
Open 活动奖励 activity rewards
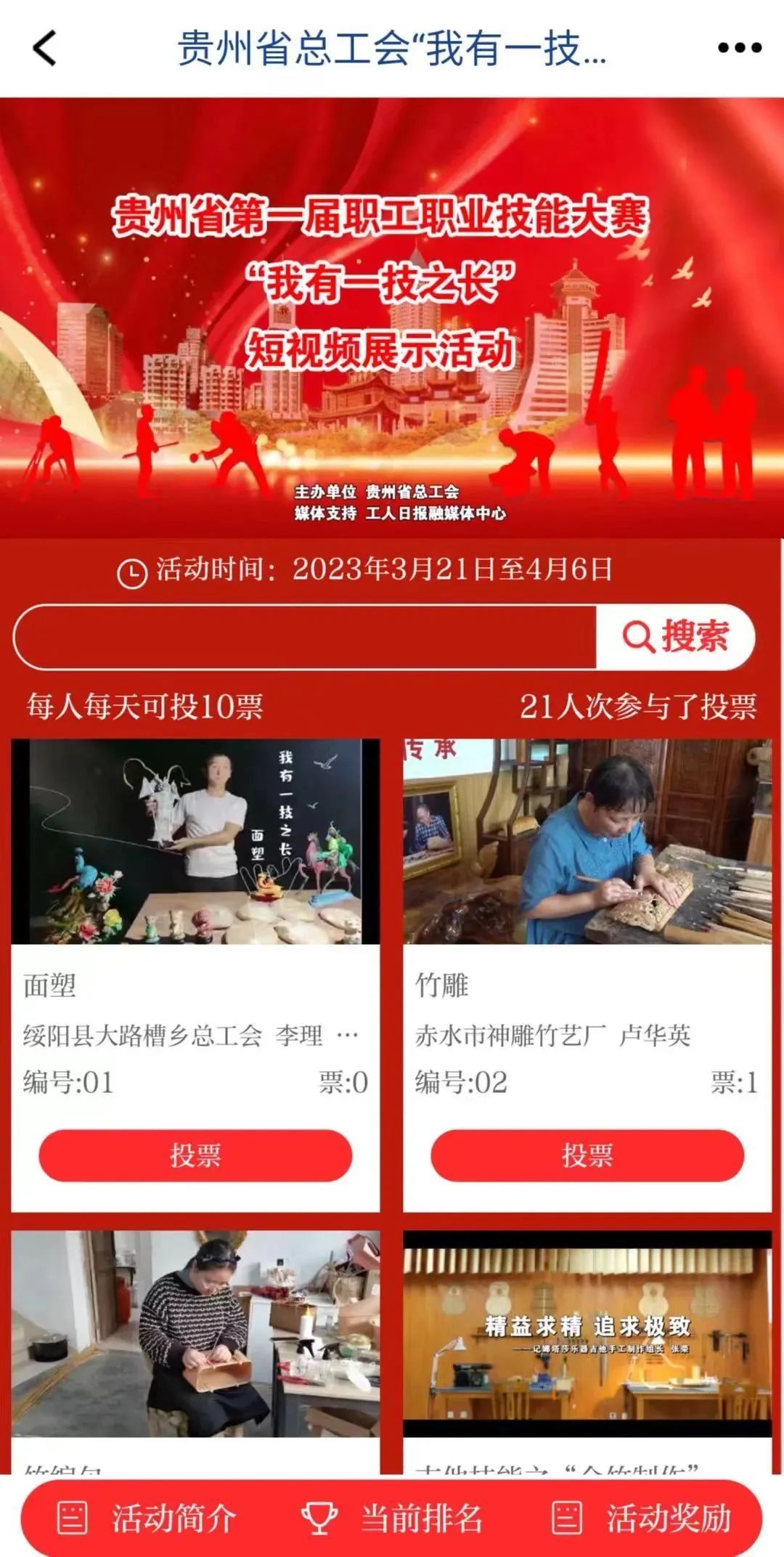642,1518
